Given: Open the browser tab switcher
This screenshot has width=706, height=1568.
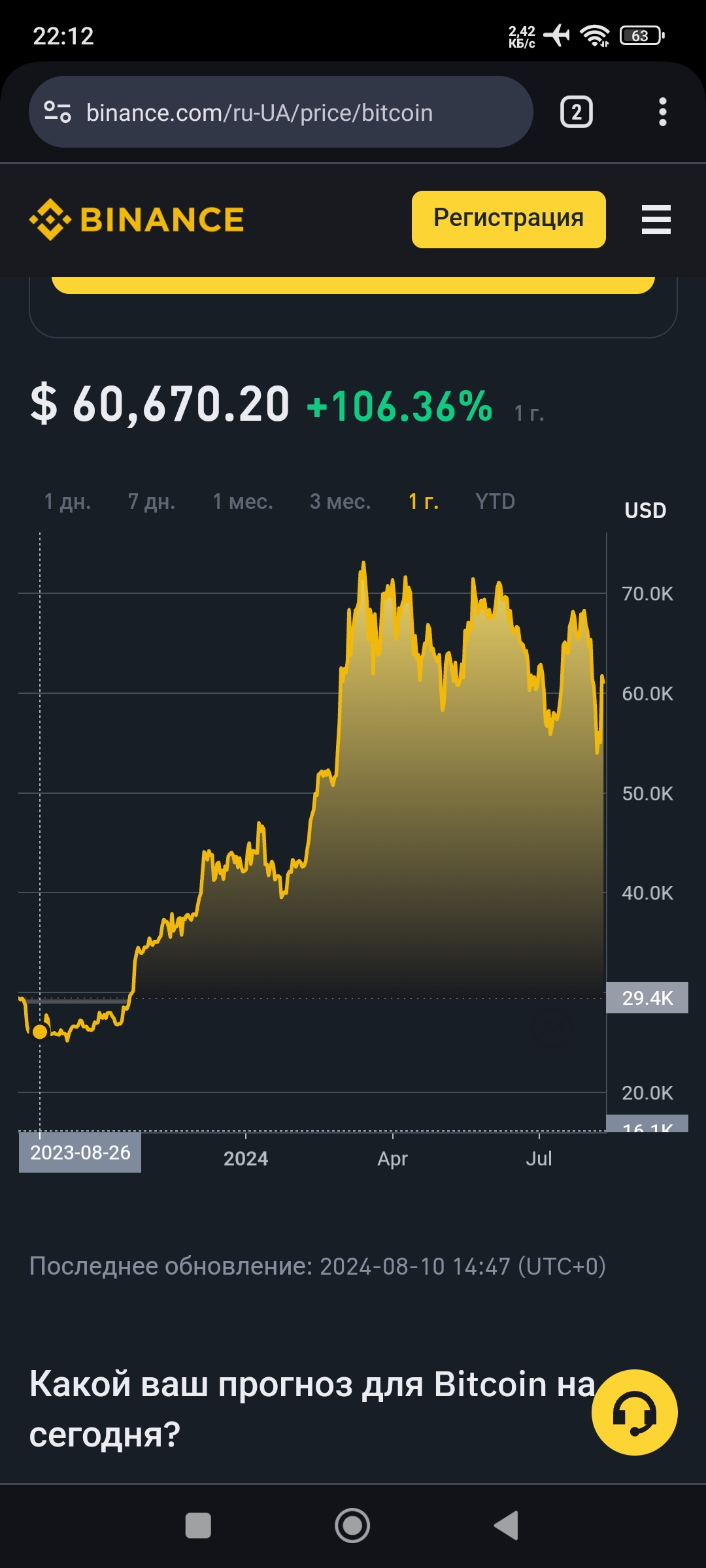Looking at the screenshot, I should click(x=576, y=112).
